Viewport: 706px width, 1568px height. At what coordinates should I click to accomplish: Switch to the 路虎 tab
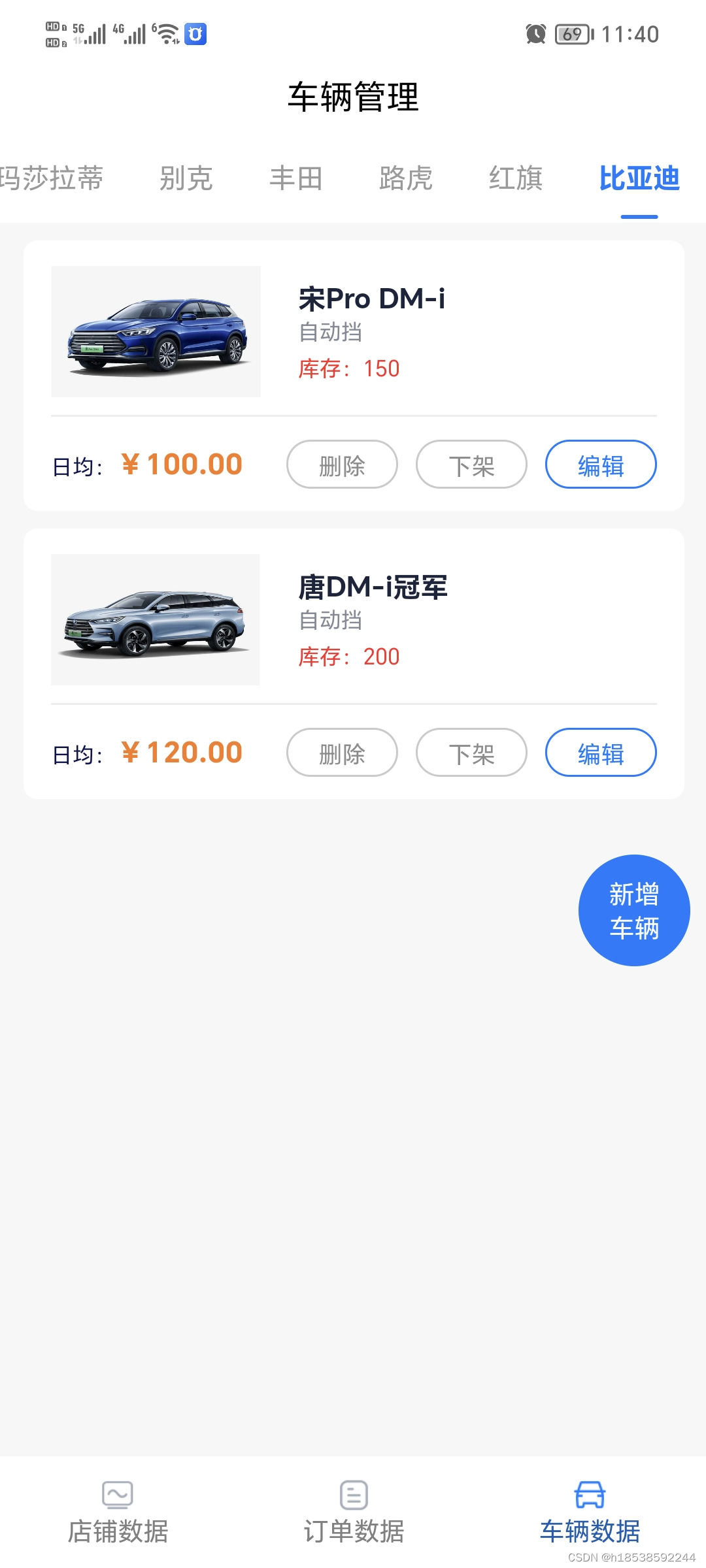[x=406, y=178]
